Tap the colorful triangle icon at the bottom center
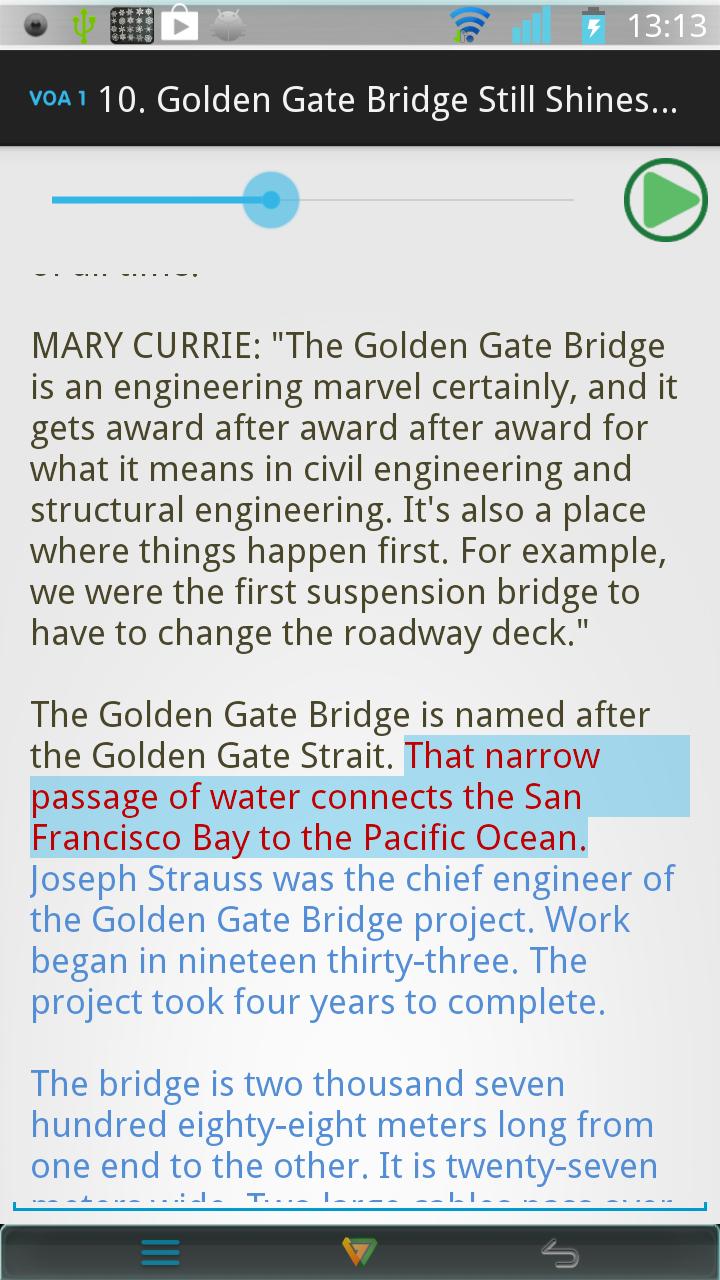The image size is (720, 1280). (x=359, y=1252)
